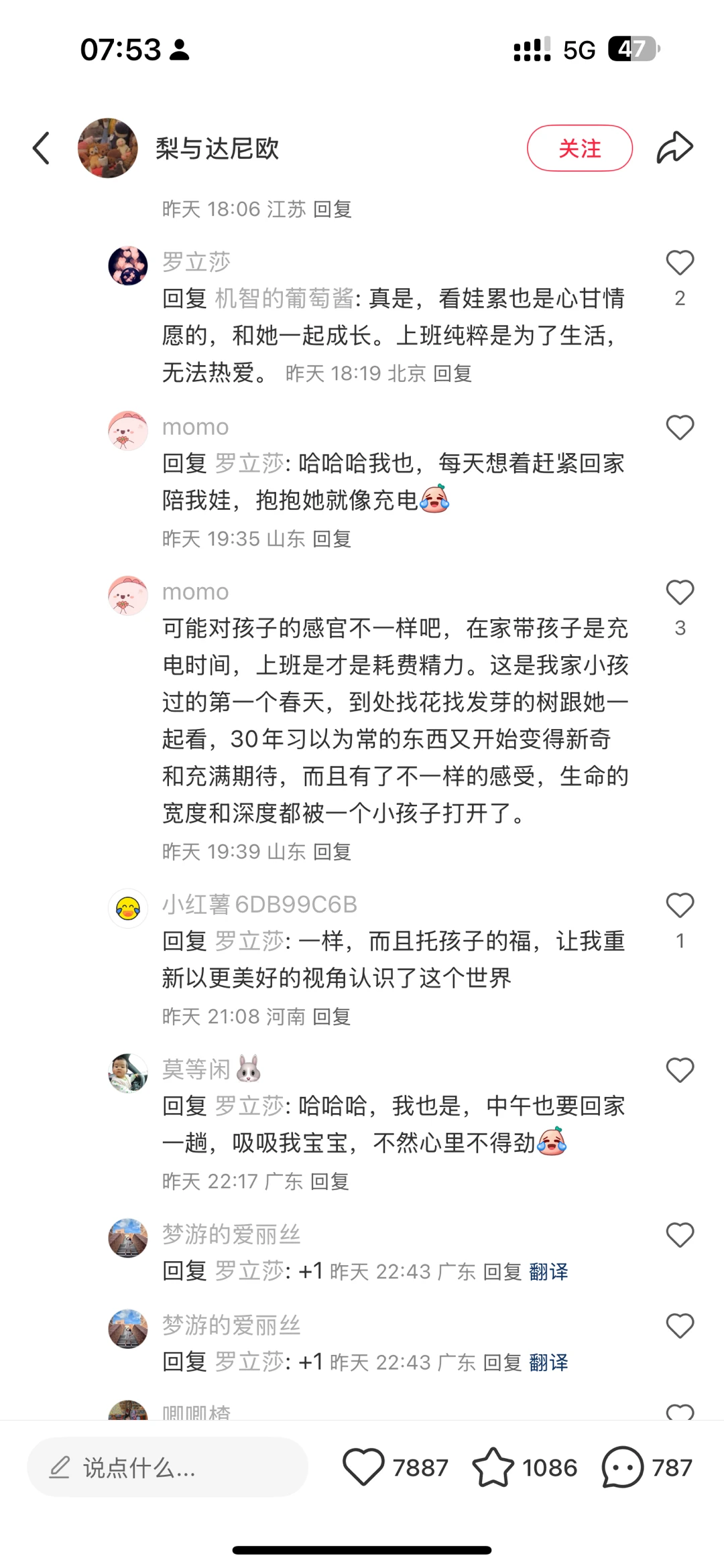This screenshot has width=724, height=1568.
Task: Open comments via 787 bubble icon
Action: [622, 1467]
